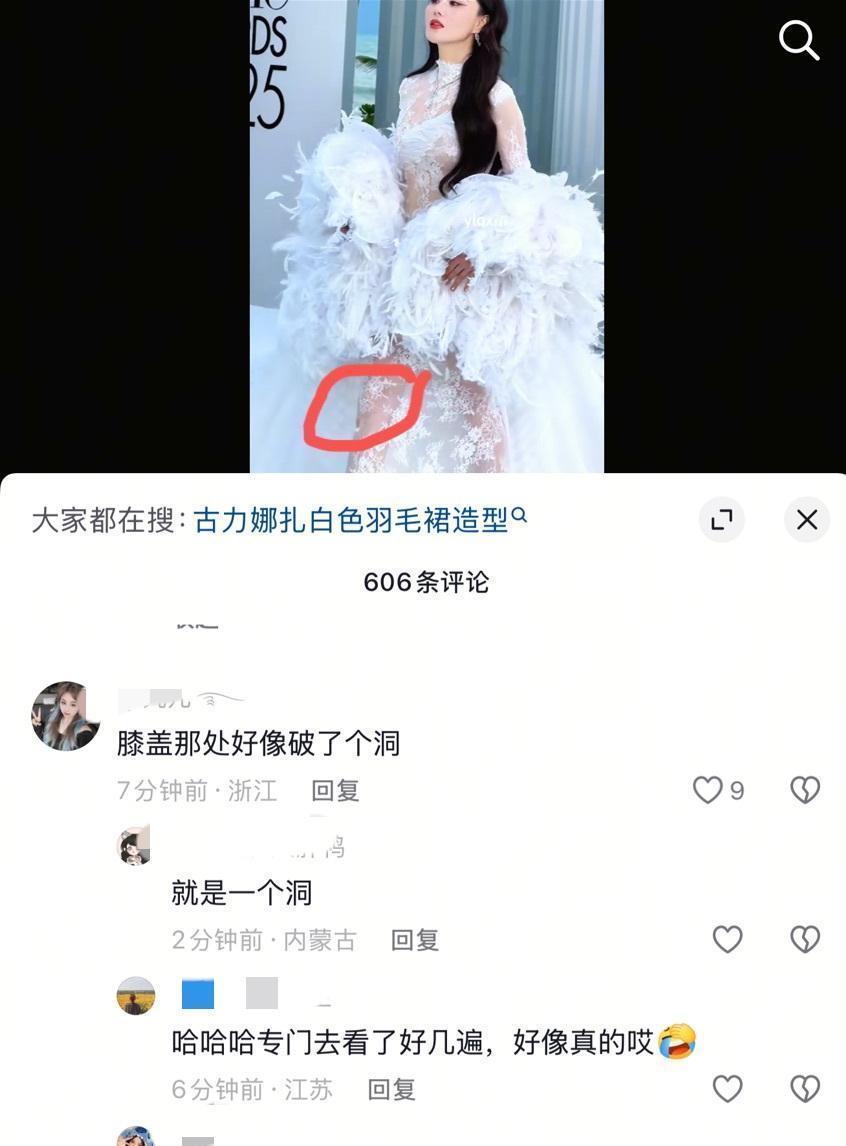846x1146 pixels.
Task: Open search via the magnifier icon
Action: [799, 41]
